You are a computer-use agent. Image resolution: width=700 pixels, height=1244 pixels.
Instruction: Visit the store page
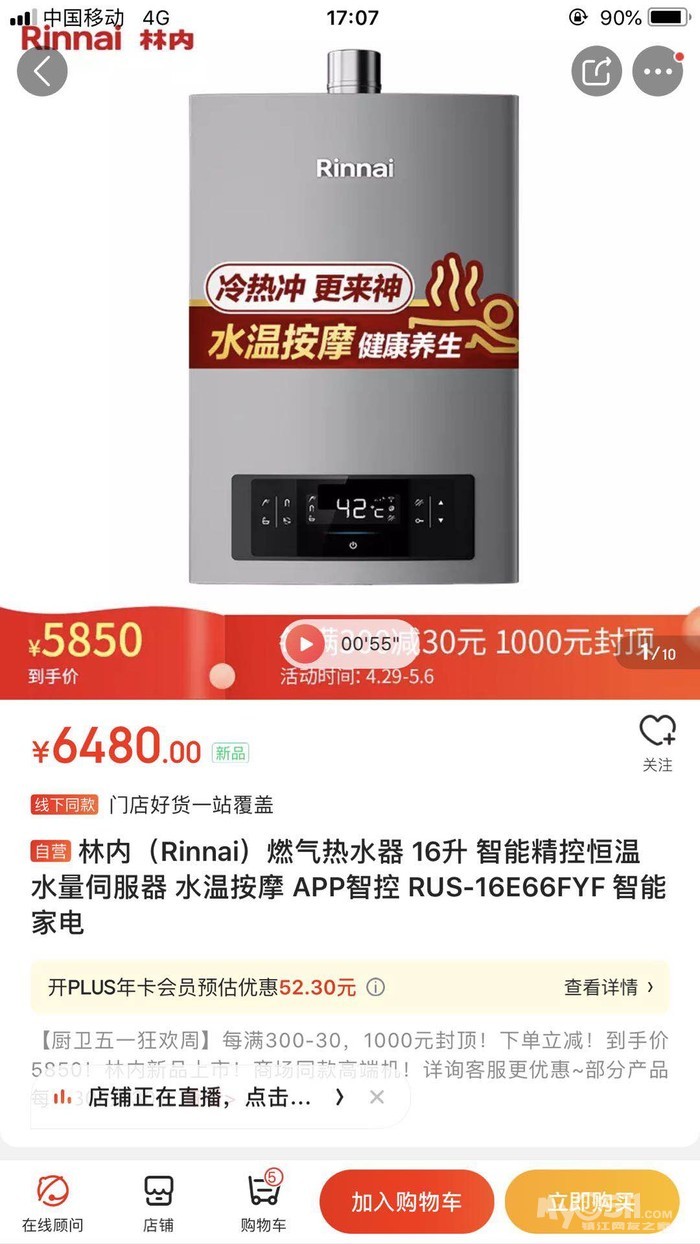click(158, 1202)
